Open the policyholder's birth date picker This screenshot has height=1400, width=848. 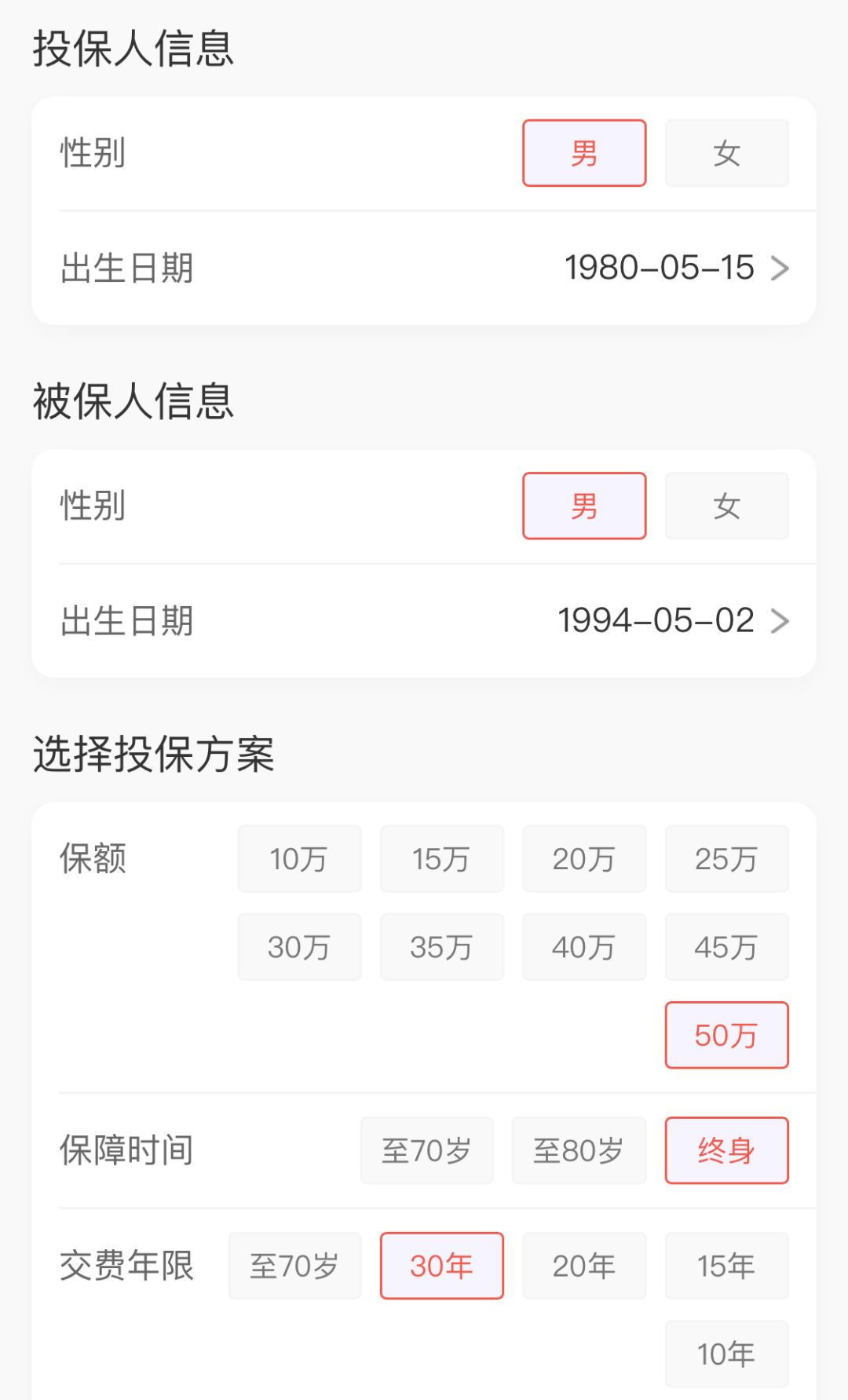coord(660,268)
